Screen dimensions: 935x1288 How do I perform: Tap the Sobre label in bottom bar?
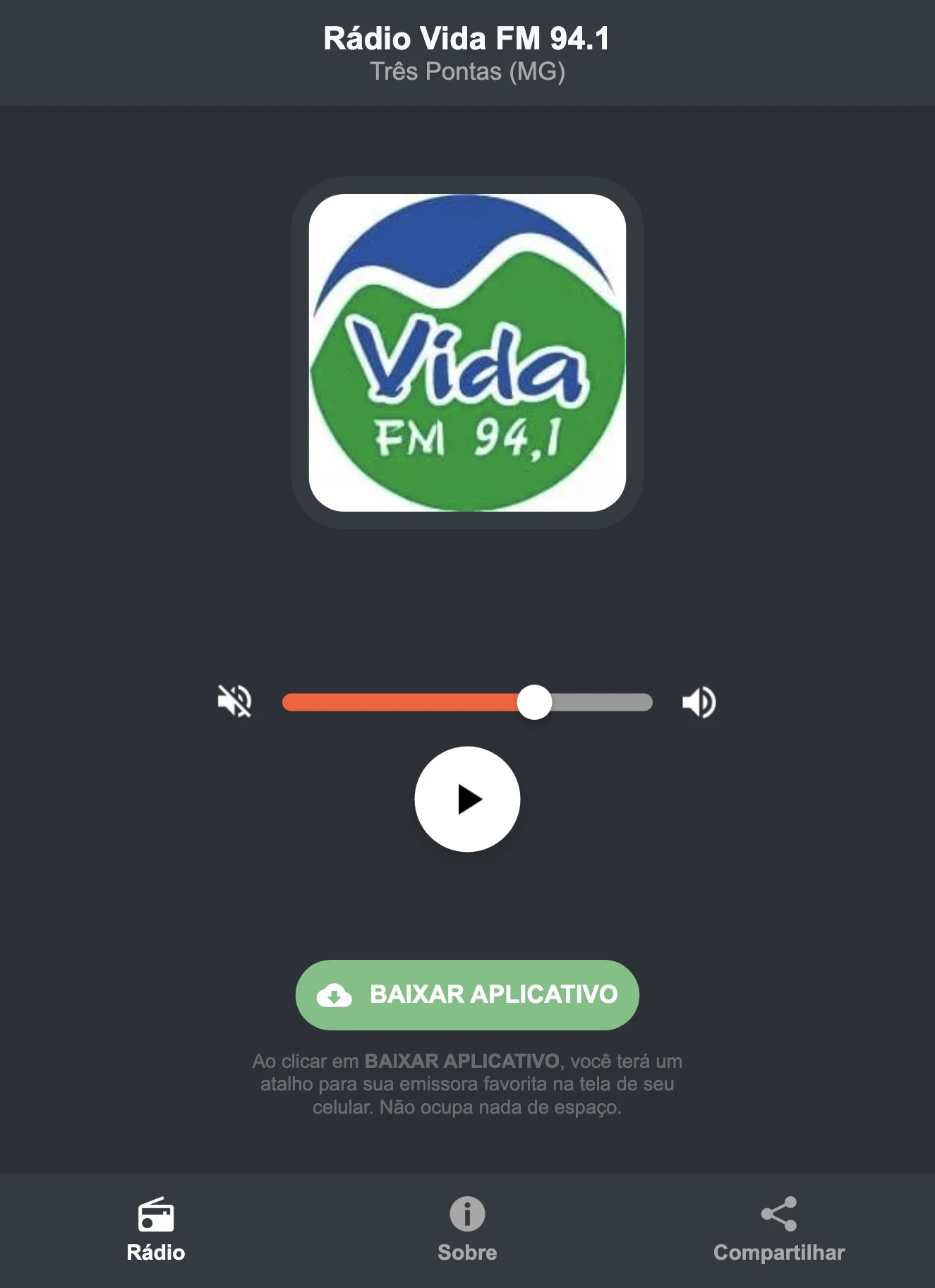[467, 1253]
